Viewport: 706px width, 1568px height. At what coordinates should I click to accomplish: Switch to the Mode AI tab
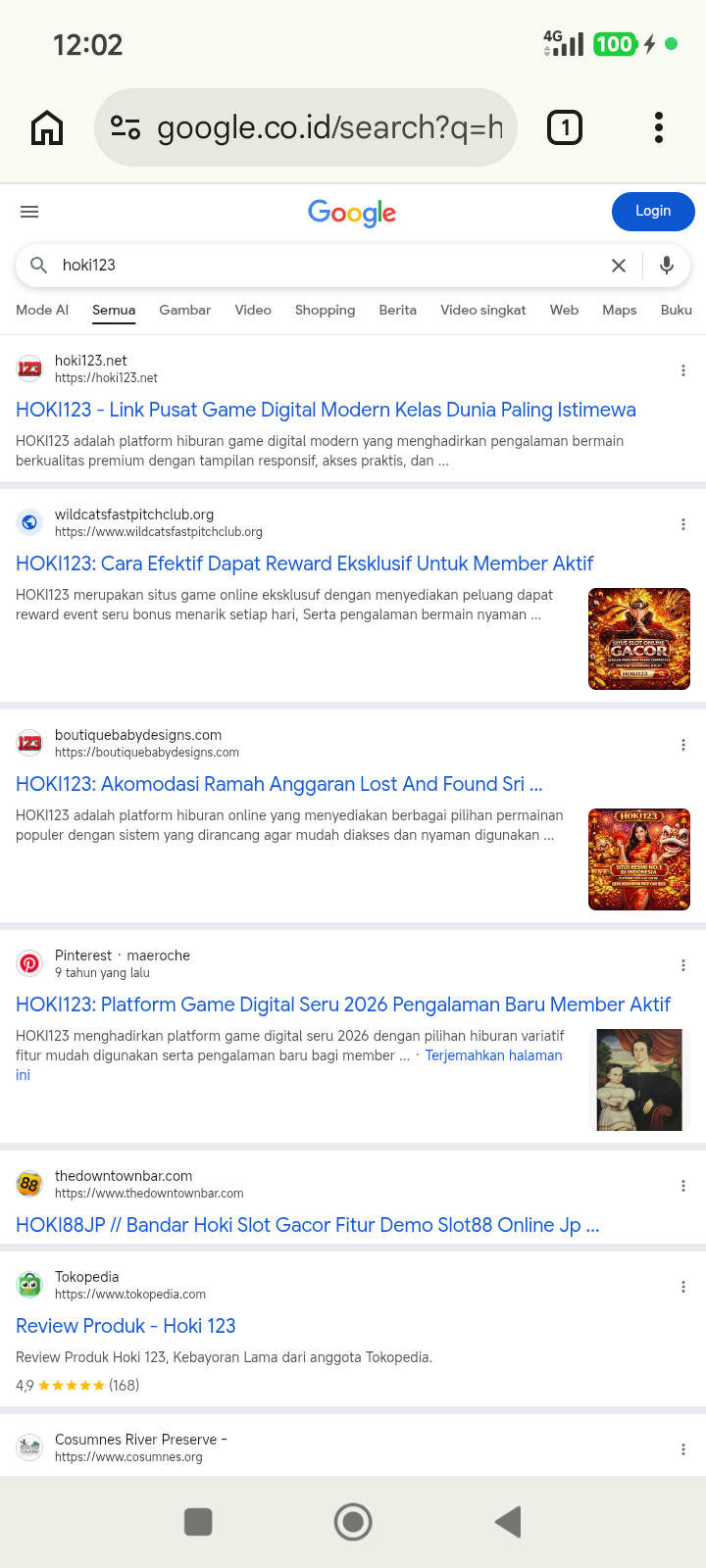(x=42, y=310)
